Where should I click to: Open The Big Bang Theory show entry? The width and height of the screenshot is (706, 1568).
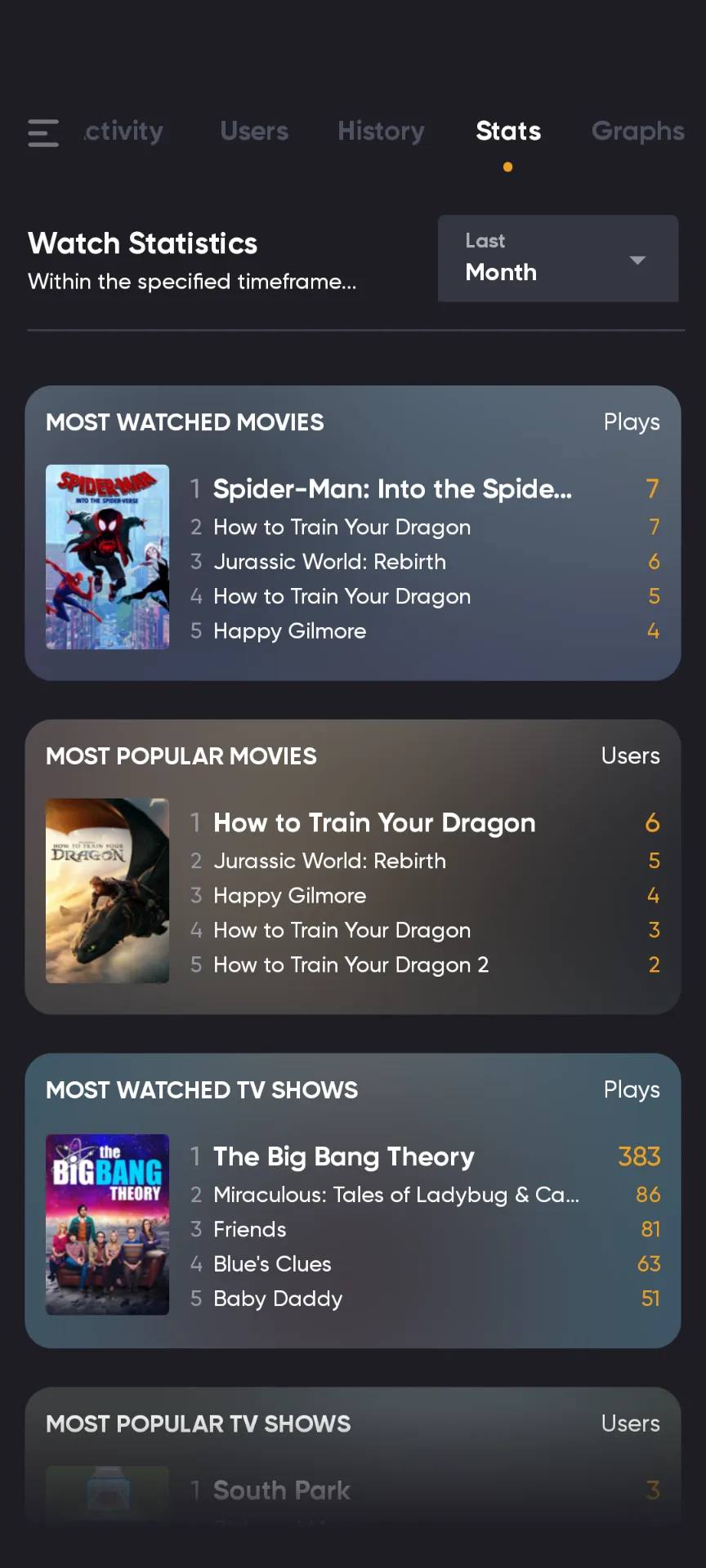click(343, 1156)
